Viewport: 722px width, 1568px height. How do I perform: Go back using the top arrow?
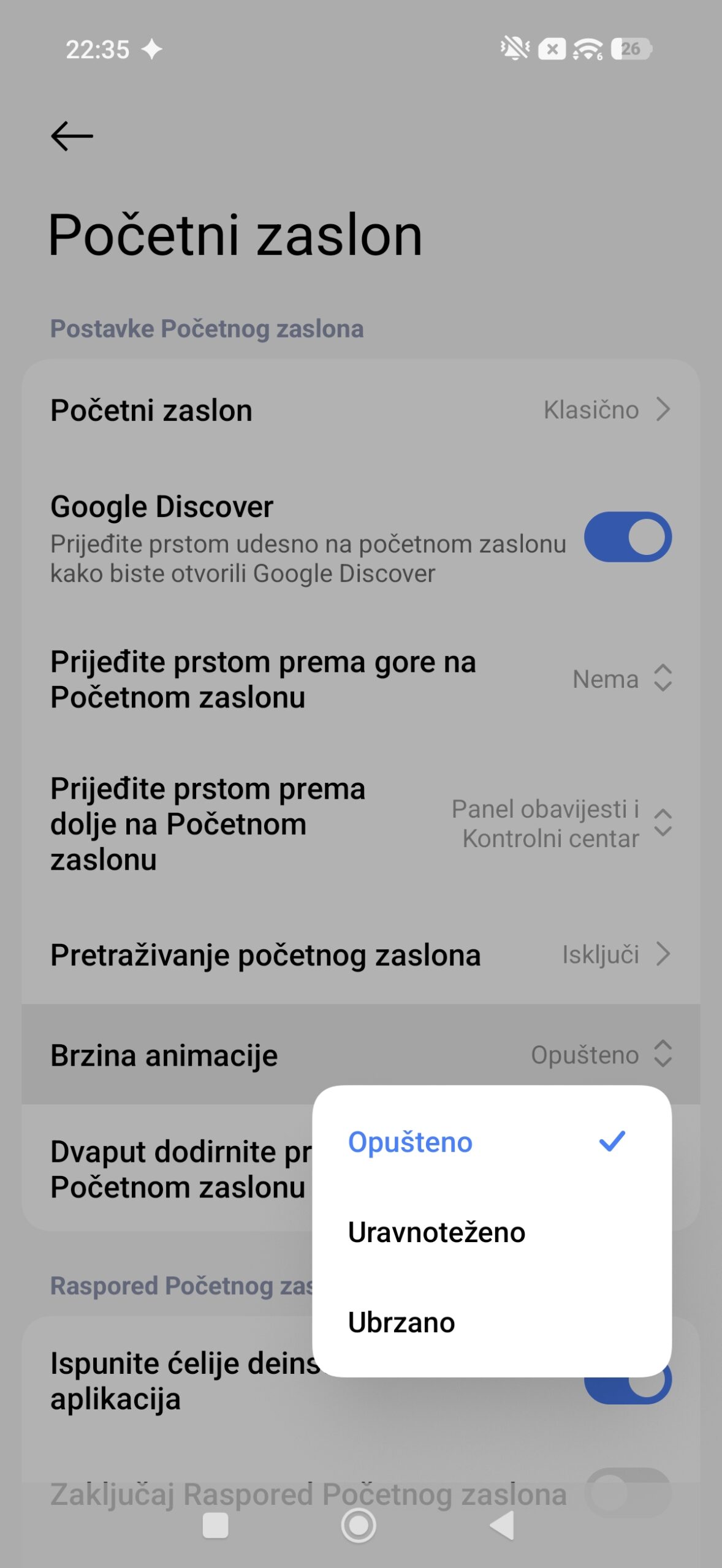click(72, 136)
